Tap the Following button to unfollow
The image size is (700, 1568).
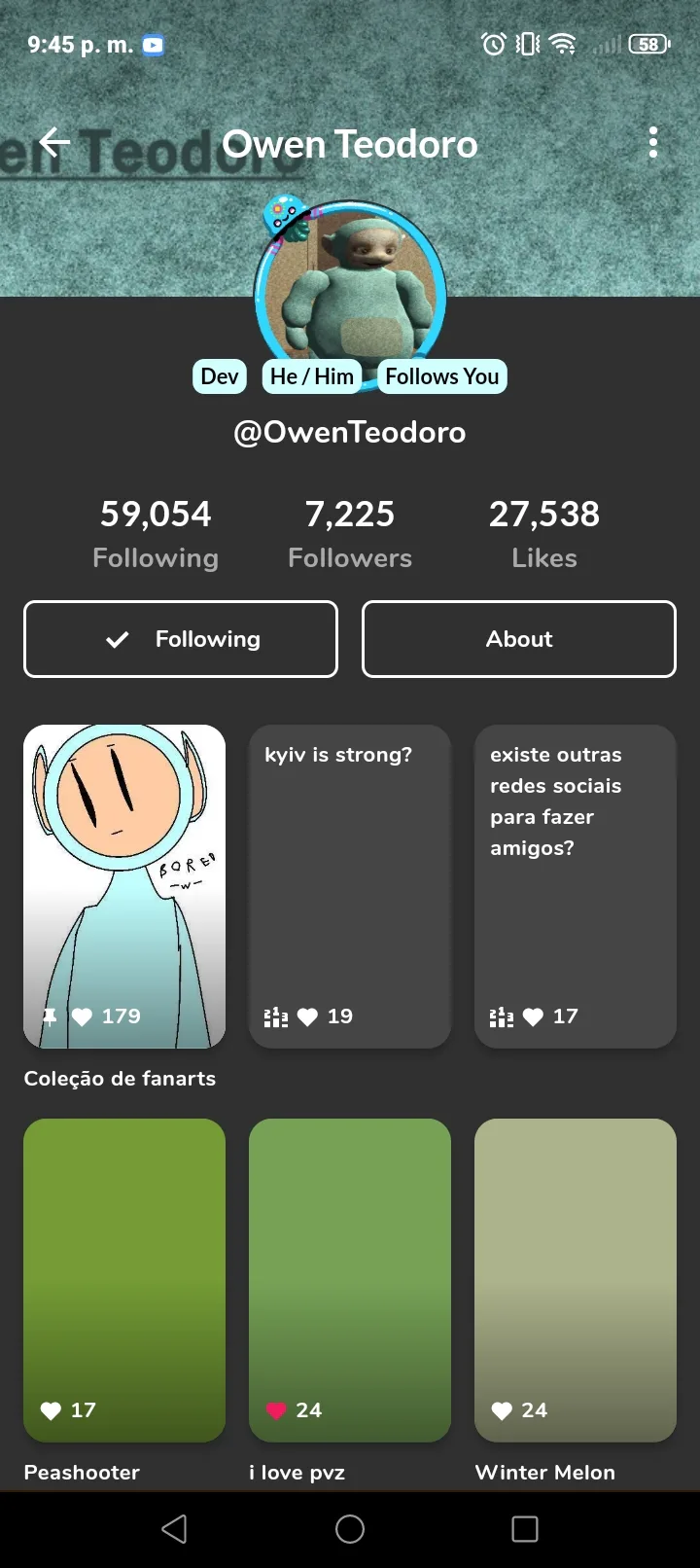[181, 639]
